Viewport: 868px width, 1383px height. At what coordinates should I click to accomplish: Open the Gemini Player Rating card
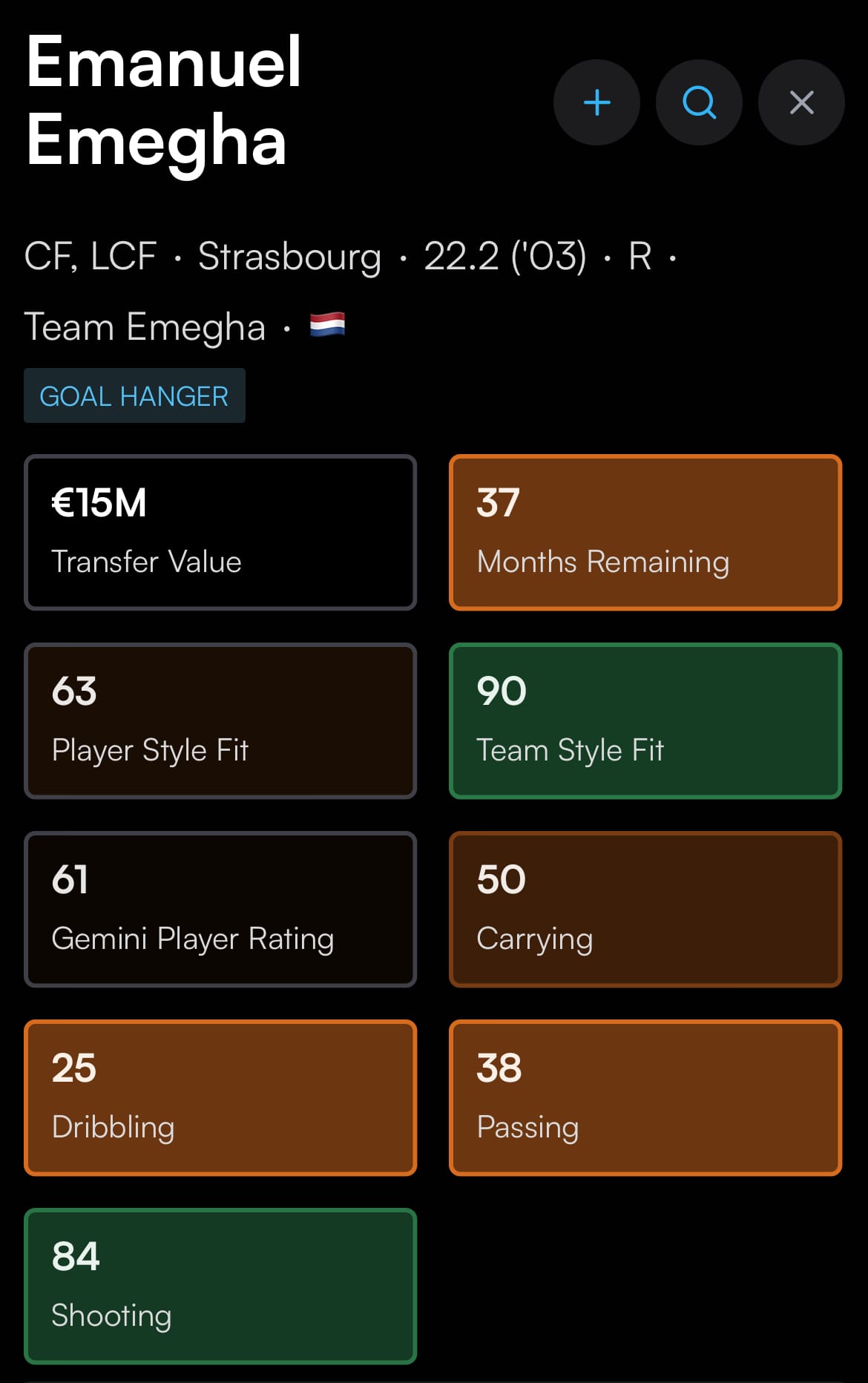(220, 909)
